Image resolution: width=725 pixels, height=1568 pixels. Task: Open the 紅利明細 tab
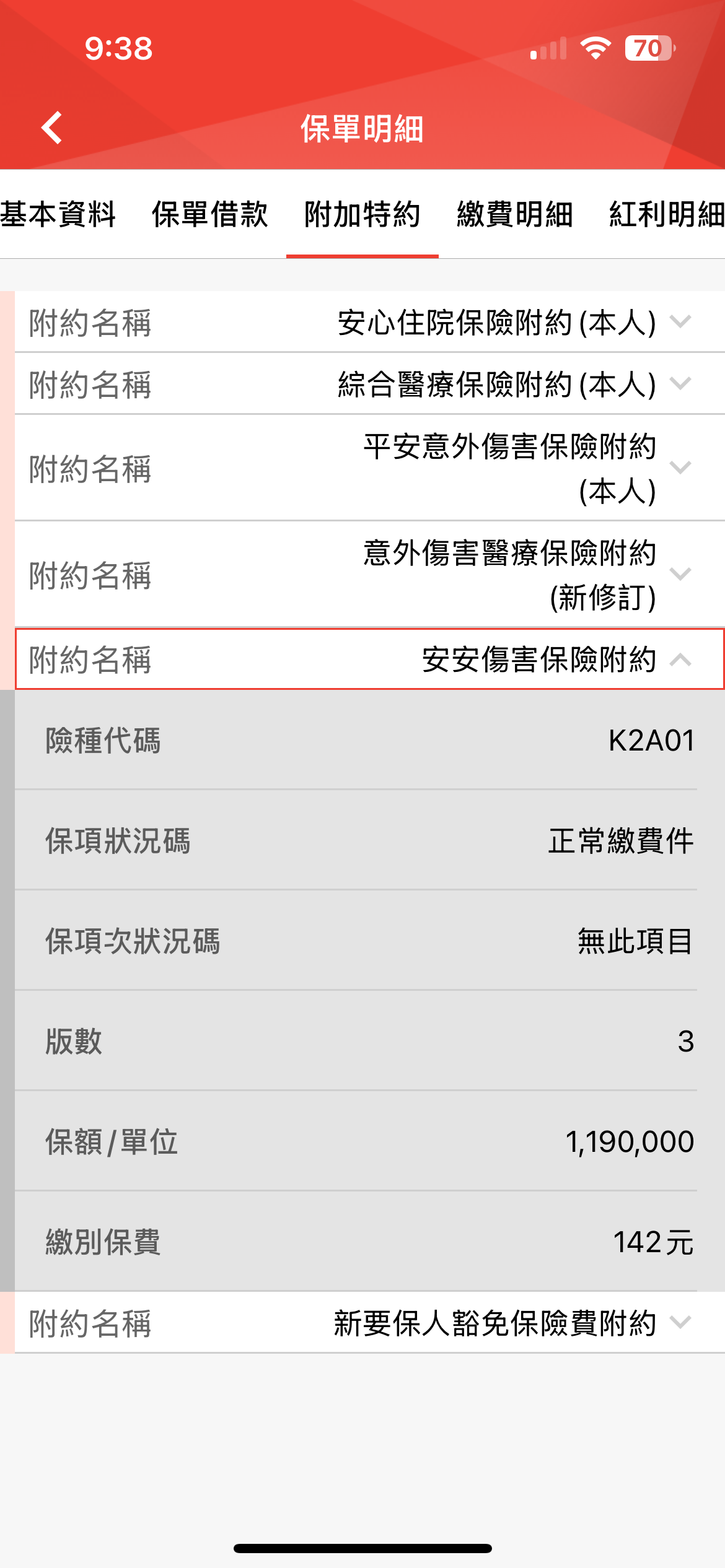coord(667,214)
